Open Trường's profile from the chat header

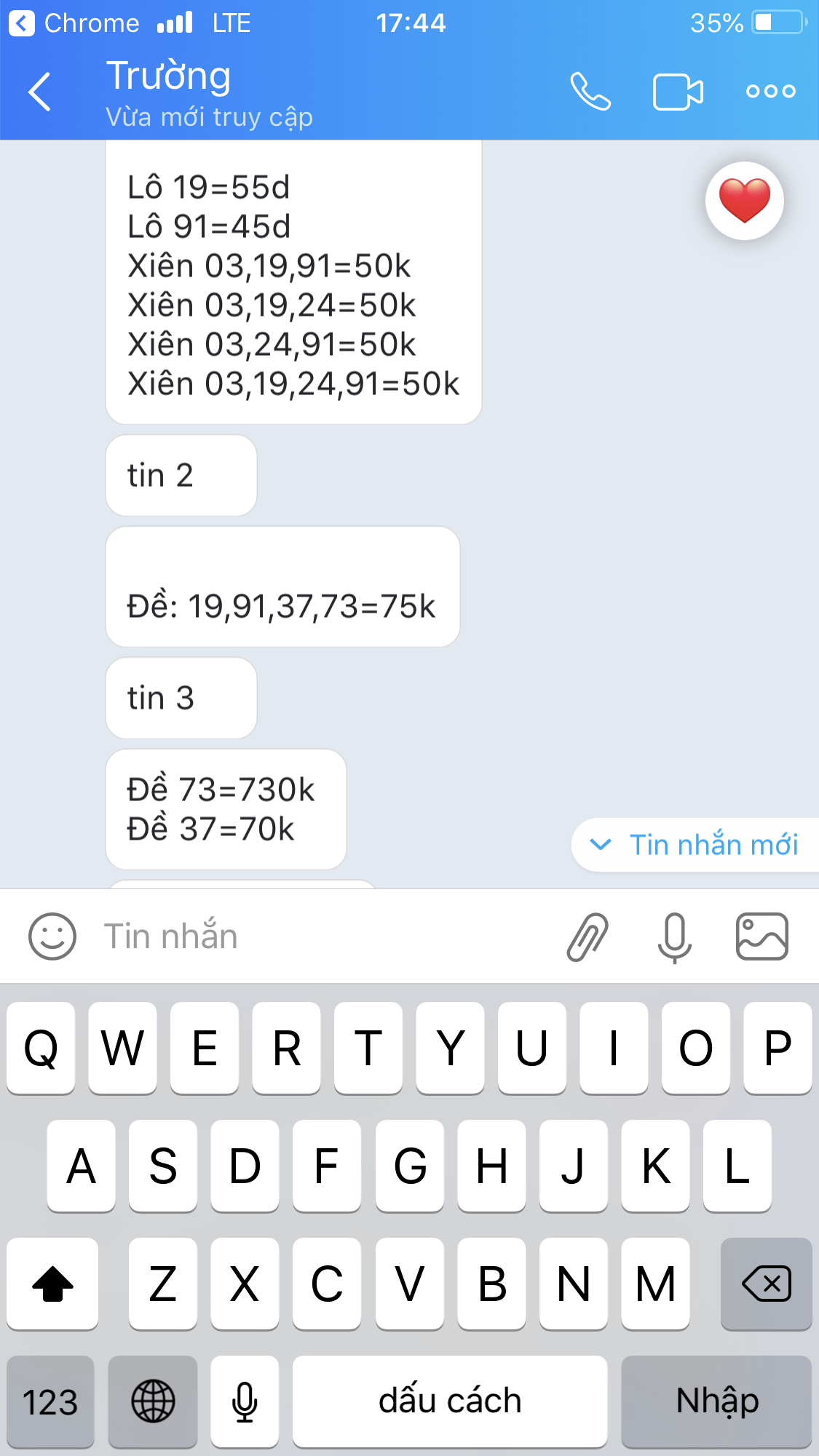tap(210, 93)
